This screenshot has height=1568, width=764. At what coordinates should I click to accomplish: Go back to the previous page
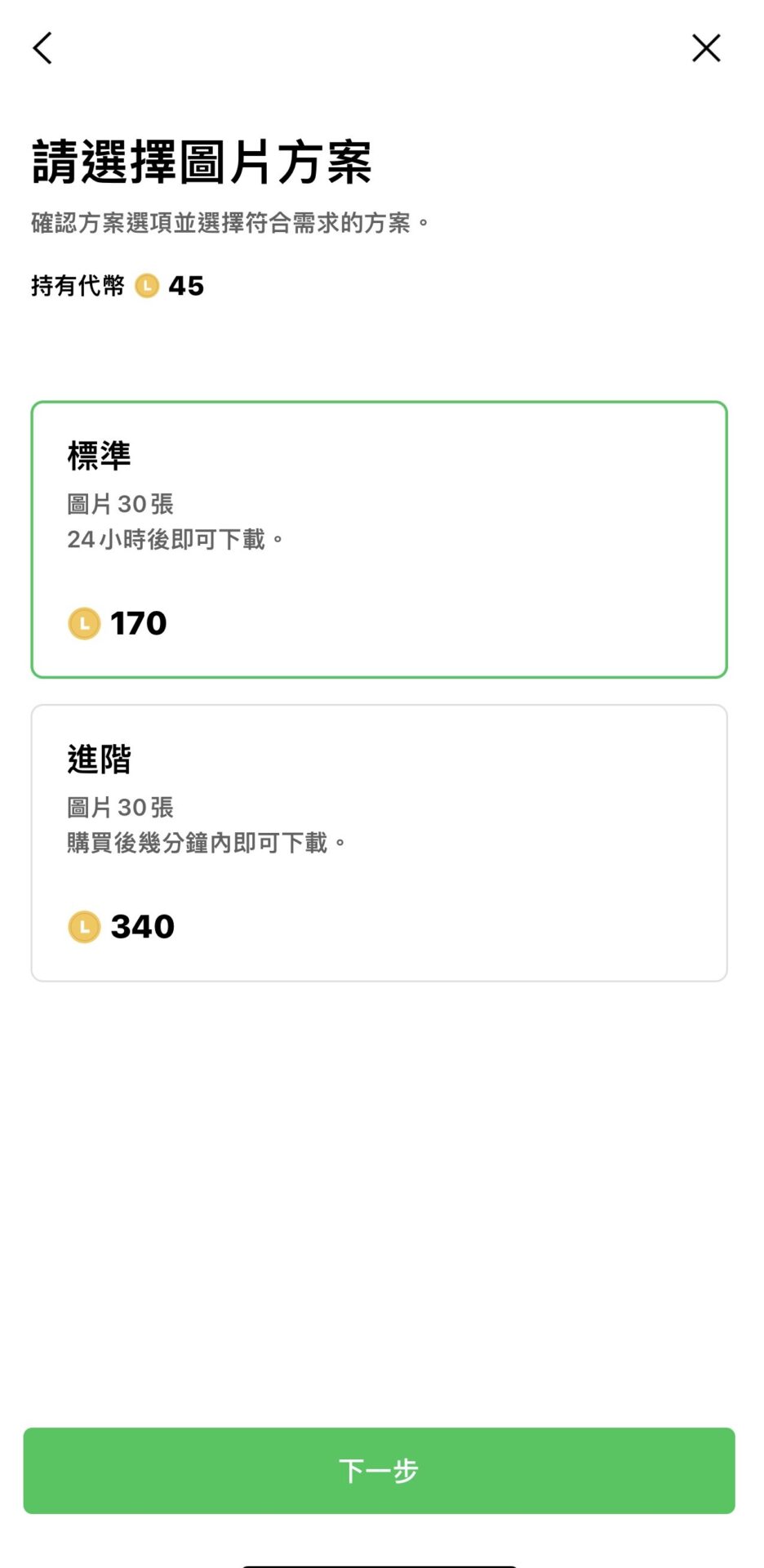pos(42,48)
